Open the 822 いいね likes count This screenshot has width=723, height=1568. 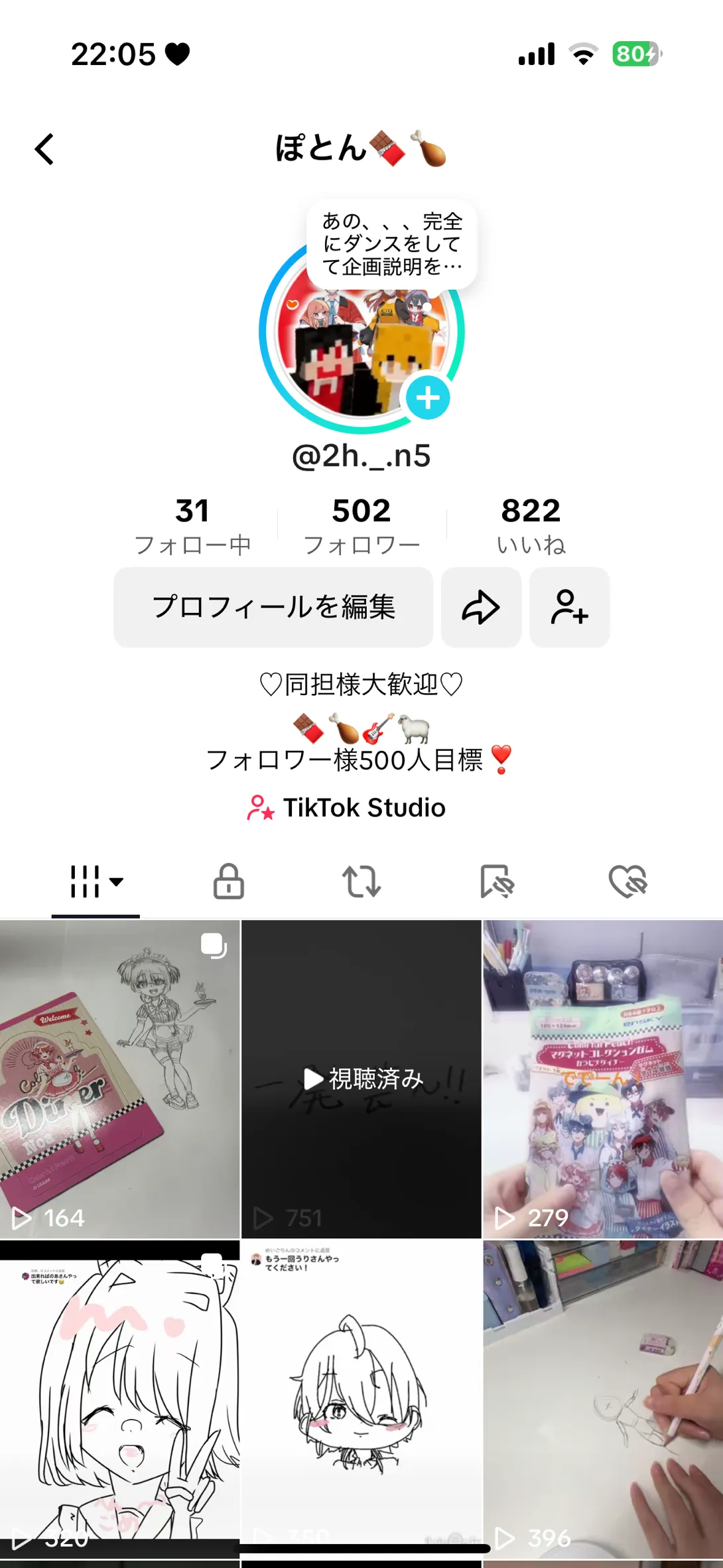click(x=531, y=525)
